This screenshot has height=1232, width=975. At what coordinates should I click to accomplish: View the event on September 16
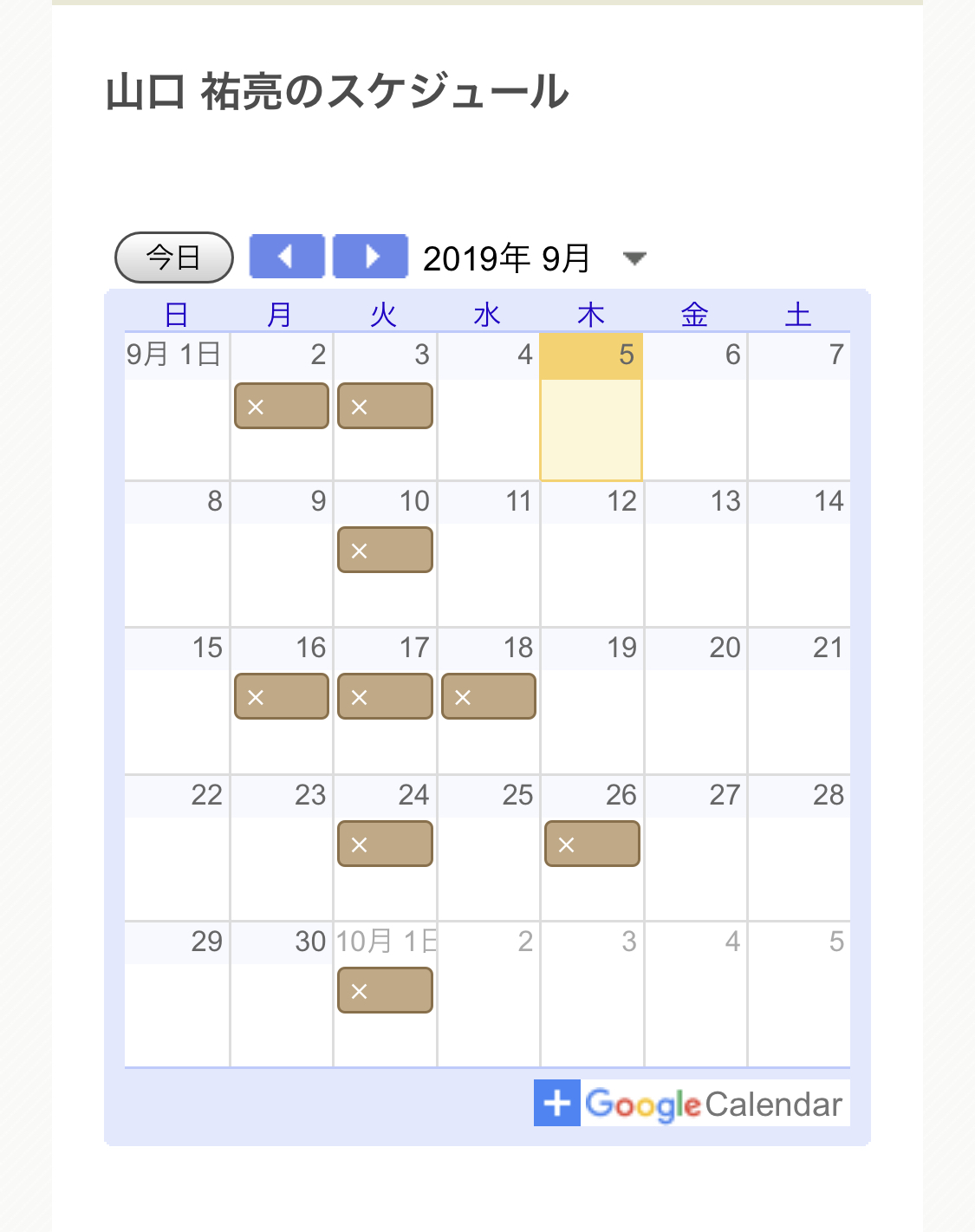[x=282, y=696]
